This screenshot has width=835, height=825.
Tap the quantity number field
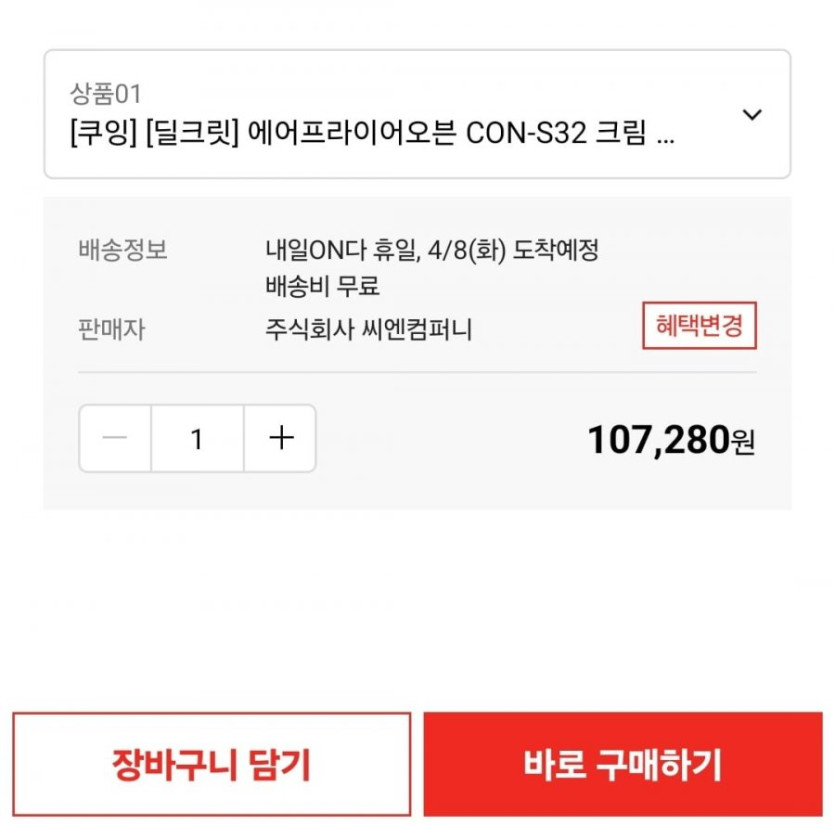coord(197,438)
